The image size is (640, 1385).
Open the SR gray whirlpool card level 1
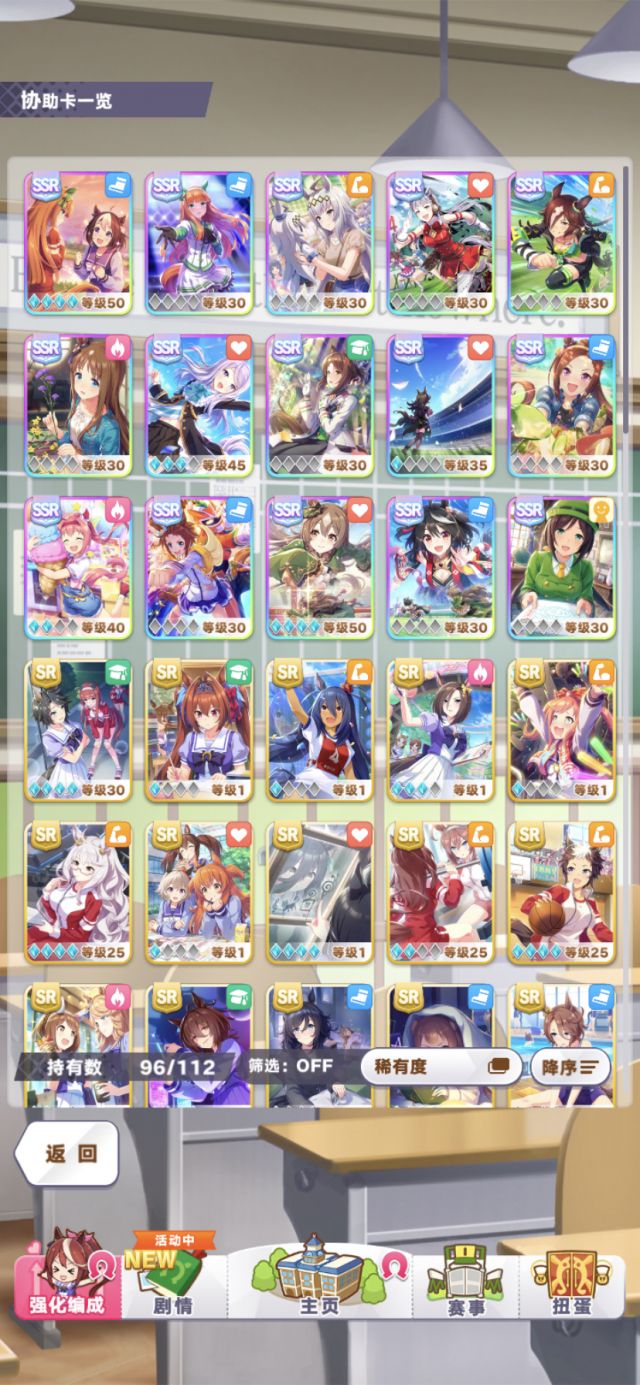[x=319, y=893]
